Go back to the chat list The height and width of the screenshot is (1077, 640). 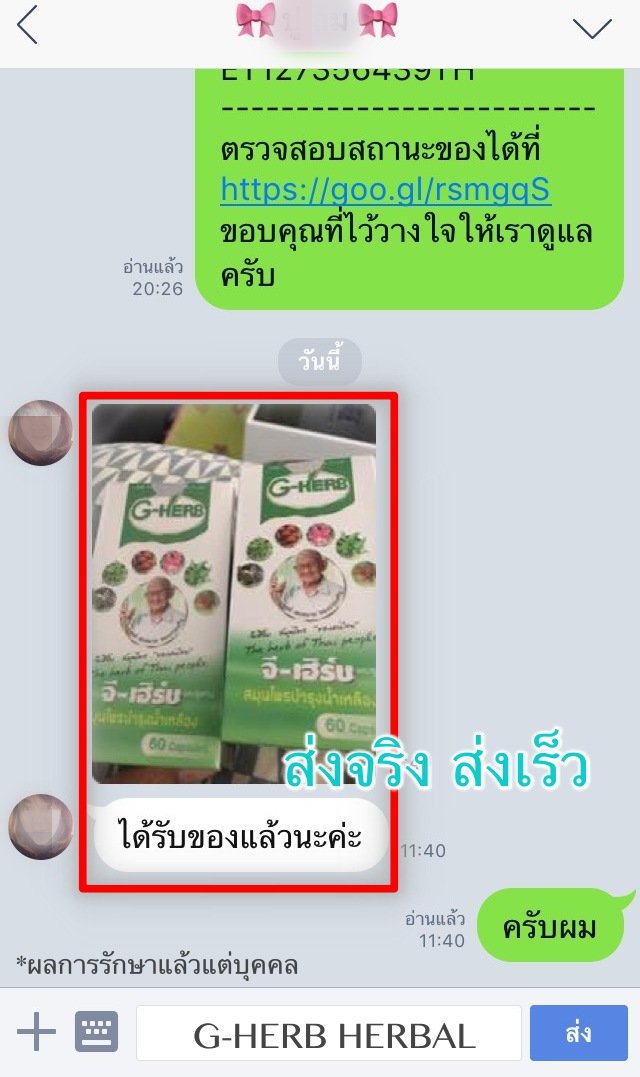click(x=27, y=27)
